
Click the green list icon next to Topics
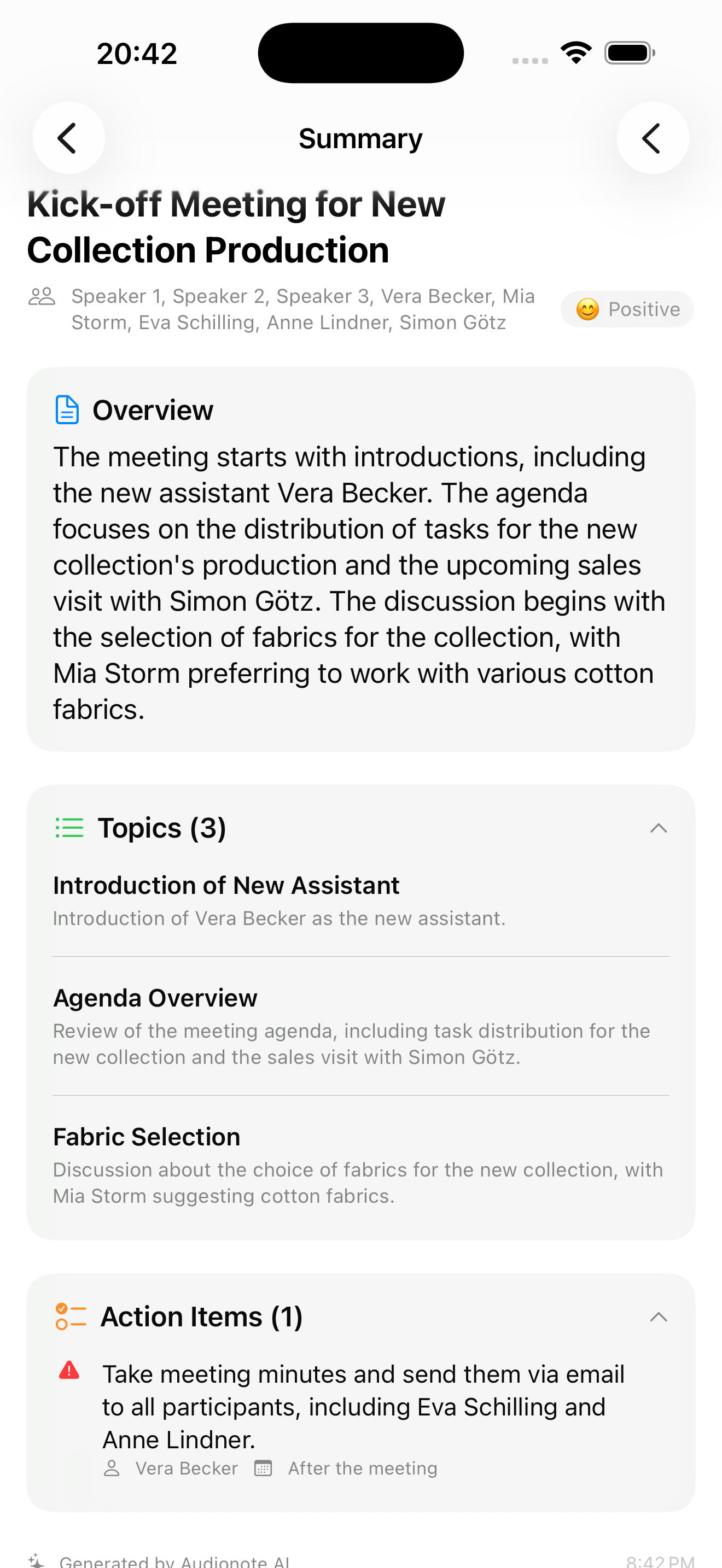tap(69, 827)
